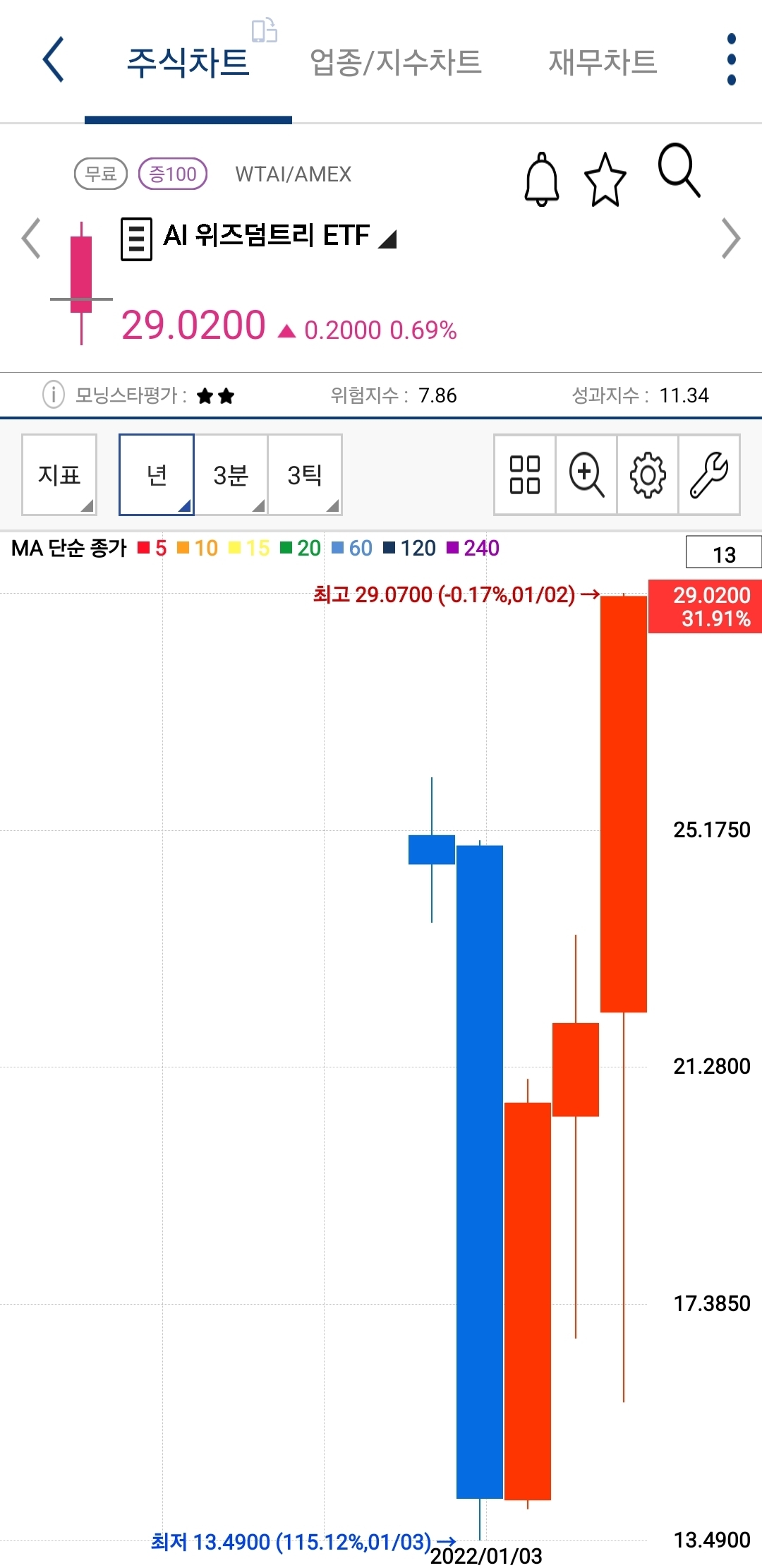Viewport: 762px width, 1568px height.
Task: Click the candle count field showing 13
Action: tap(725, 553)
